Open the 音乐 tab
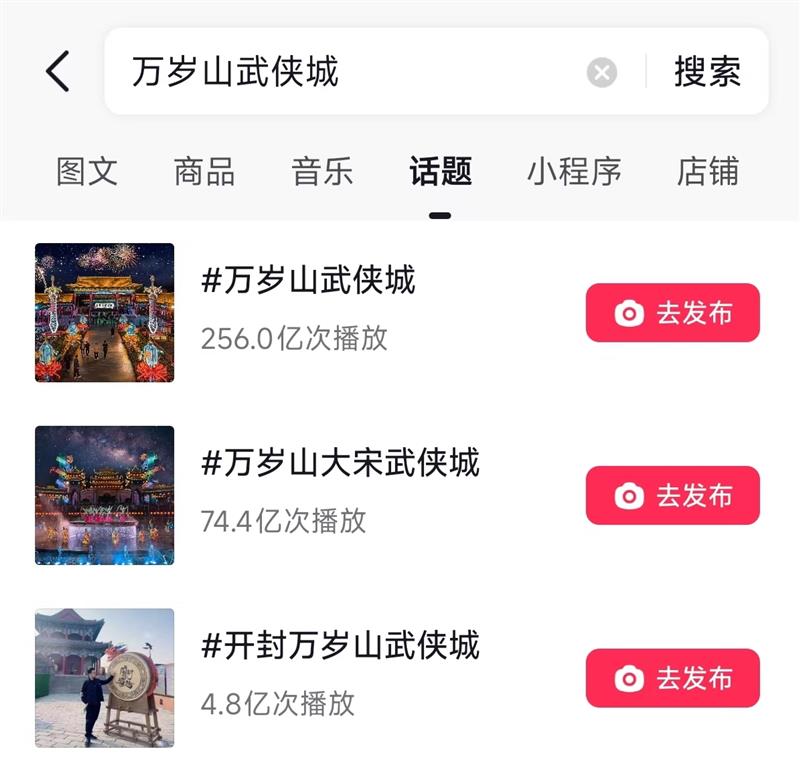The image size is (800, 773). [x=322, y=171]
